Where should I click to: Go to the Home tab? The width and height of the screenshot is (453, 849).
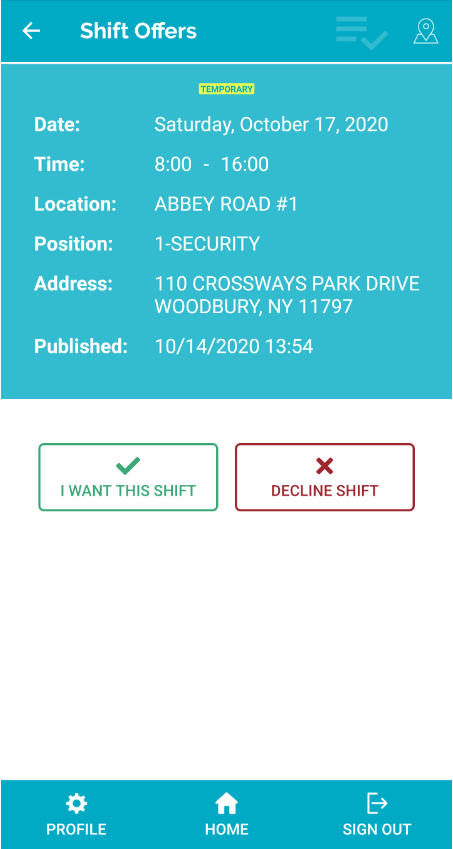(227, 814)
